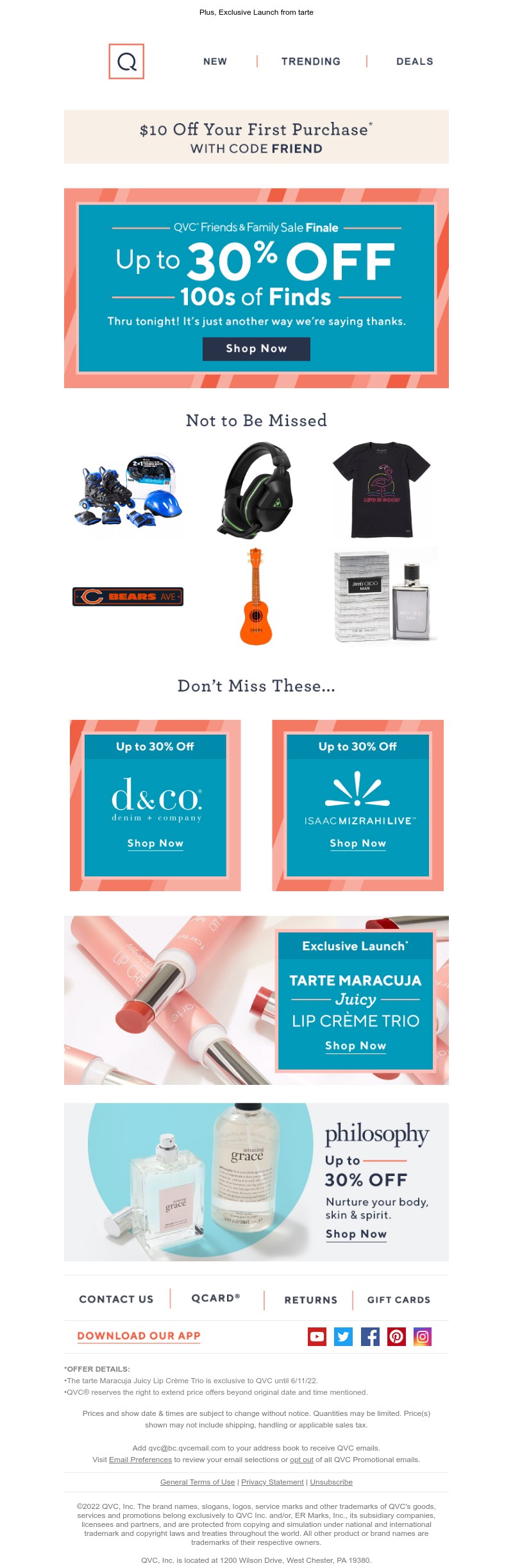Open the CONTACT US link
Viewport: 513px width, 1568px height.
pyautogui.click(x=116, y=1299)
